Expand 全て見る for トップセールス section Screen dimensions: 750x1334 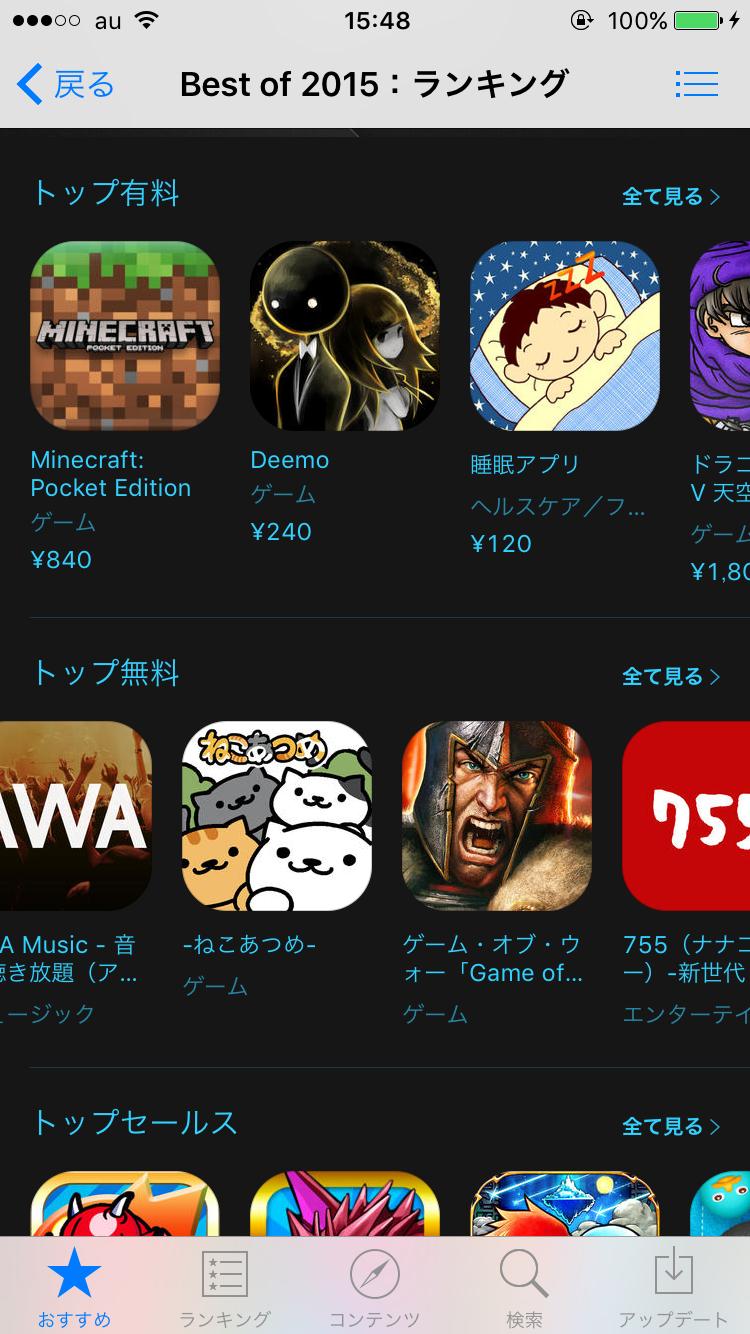point(672,1125)
